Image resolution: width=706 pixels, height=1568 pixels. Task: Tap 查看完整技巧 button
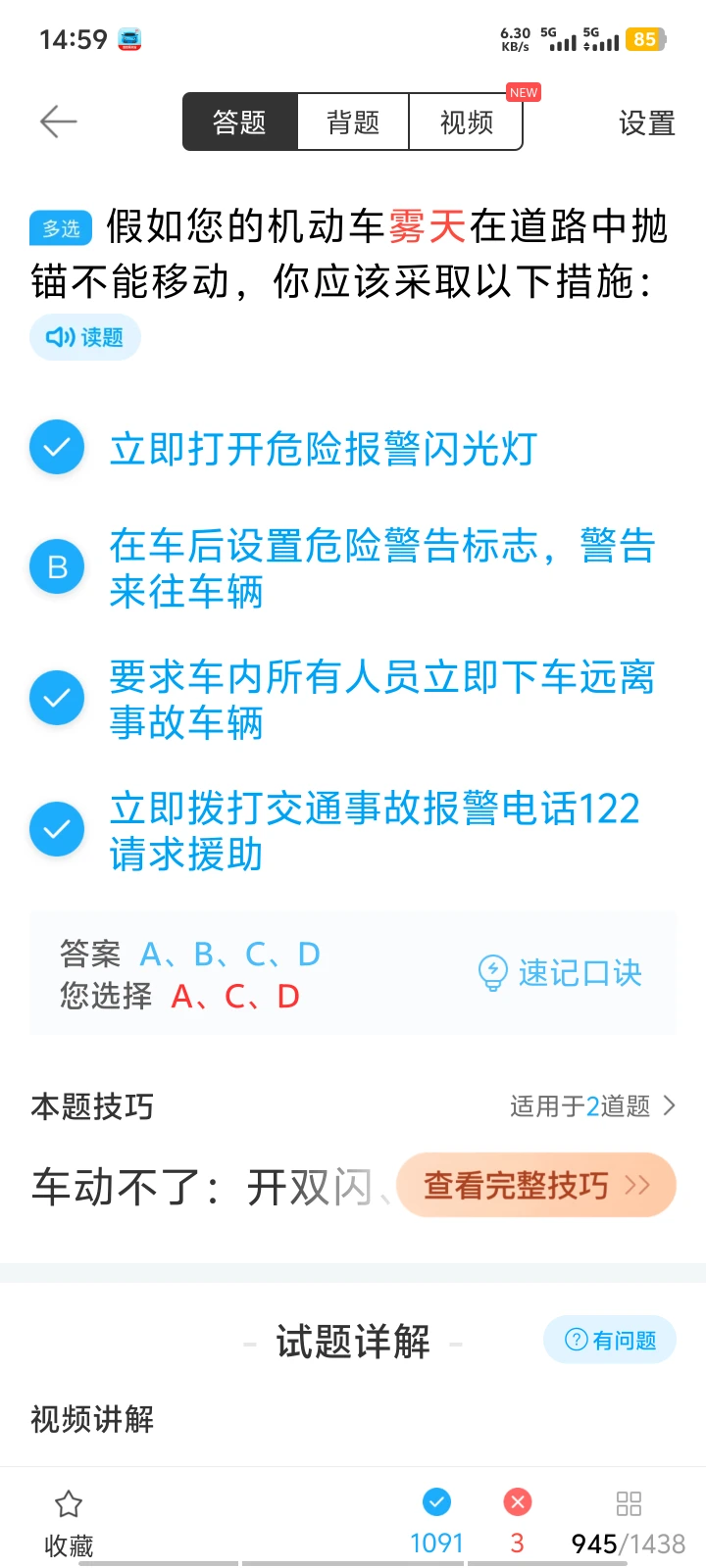point(535,1186)
